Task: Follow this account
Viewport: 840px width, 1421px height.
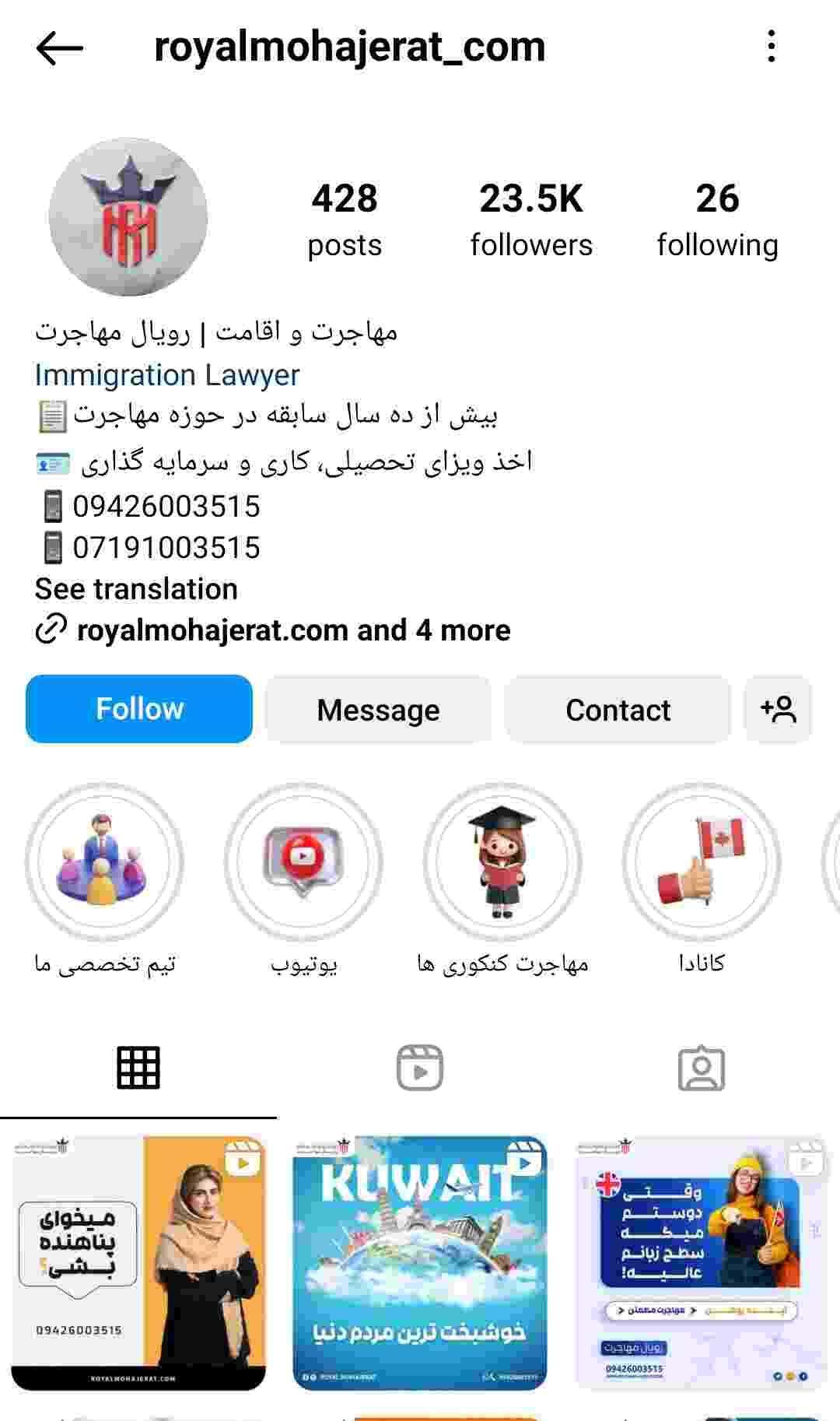Action: (139, 709)
